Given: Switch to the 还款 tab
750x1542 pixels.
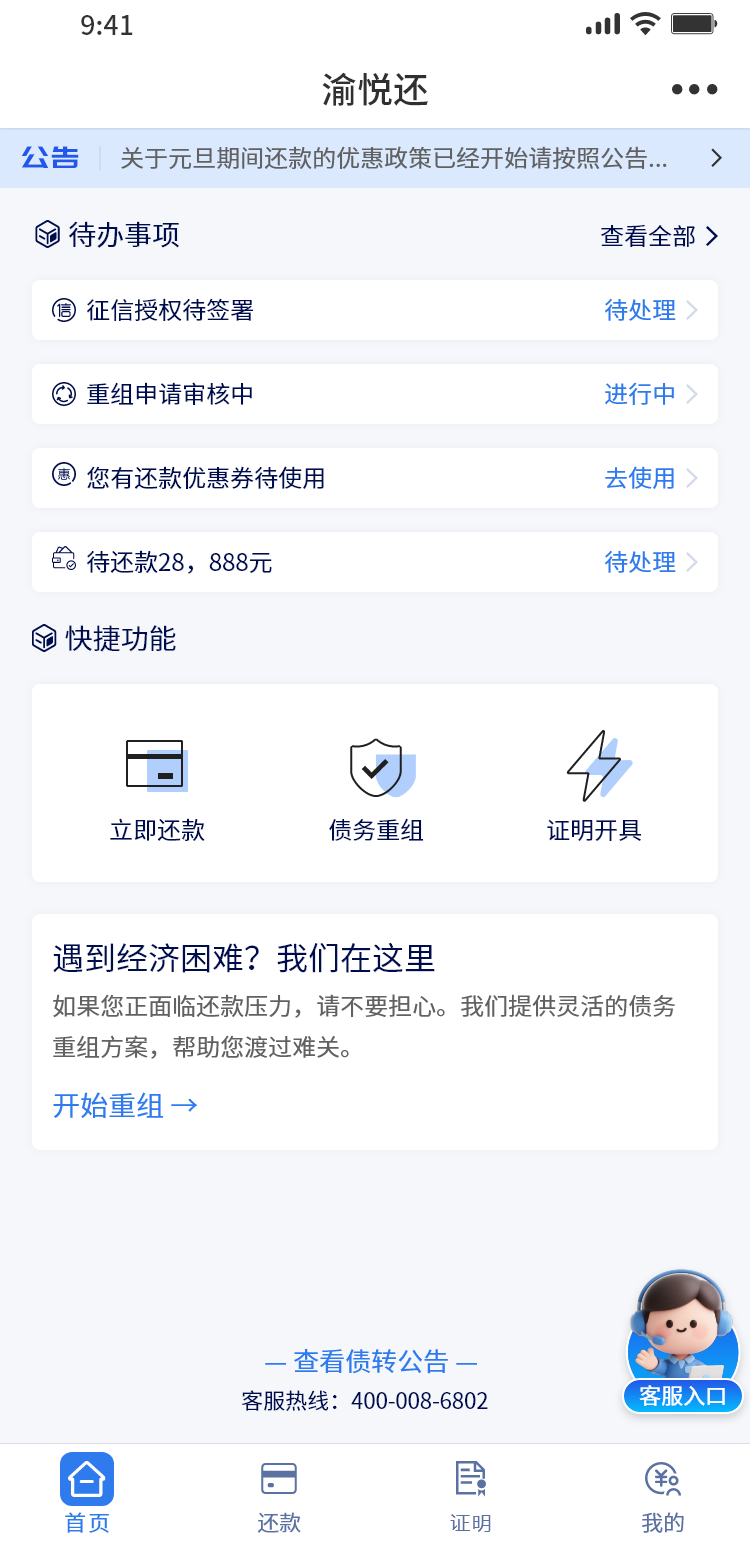Looking at the screenshot, I should pos(279,1493).
